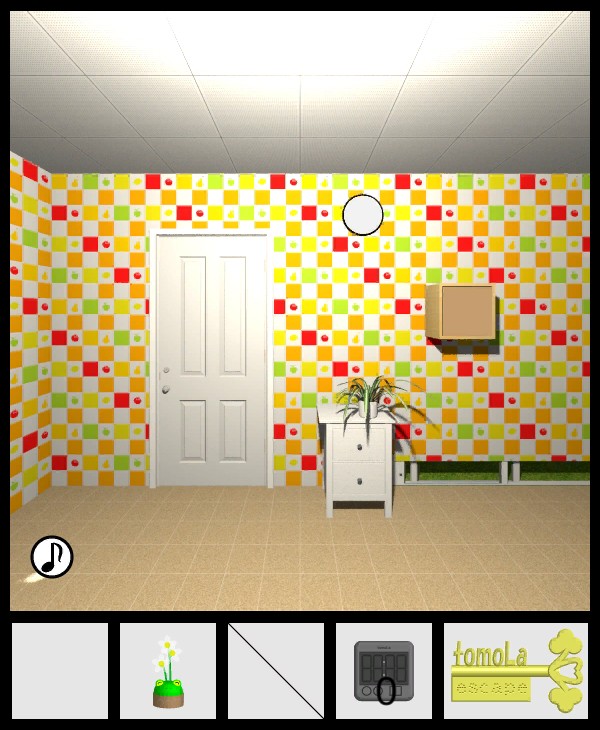600x730 pixels.
Task: Select the slashed third inventory slot
Action: [276, 671]
